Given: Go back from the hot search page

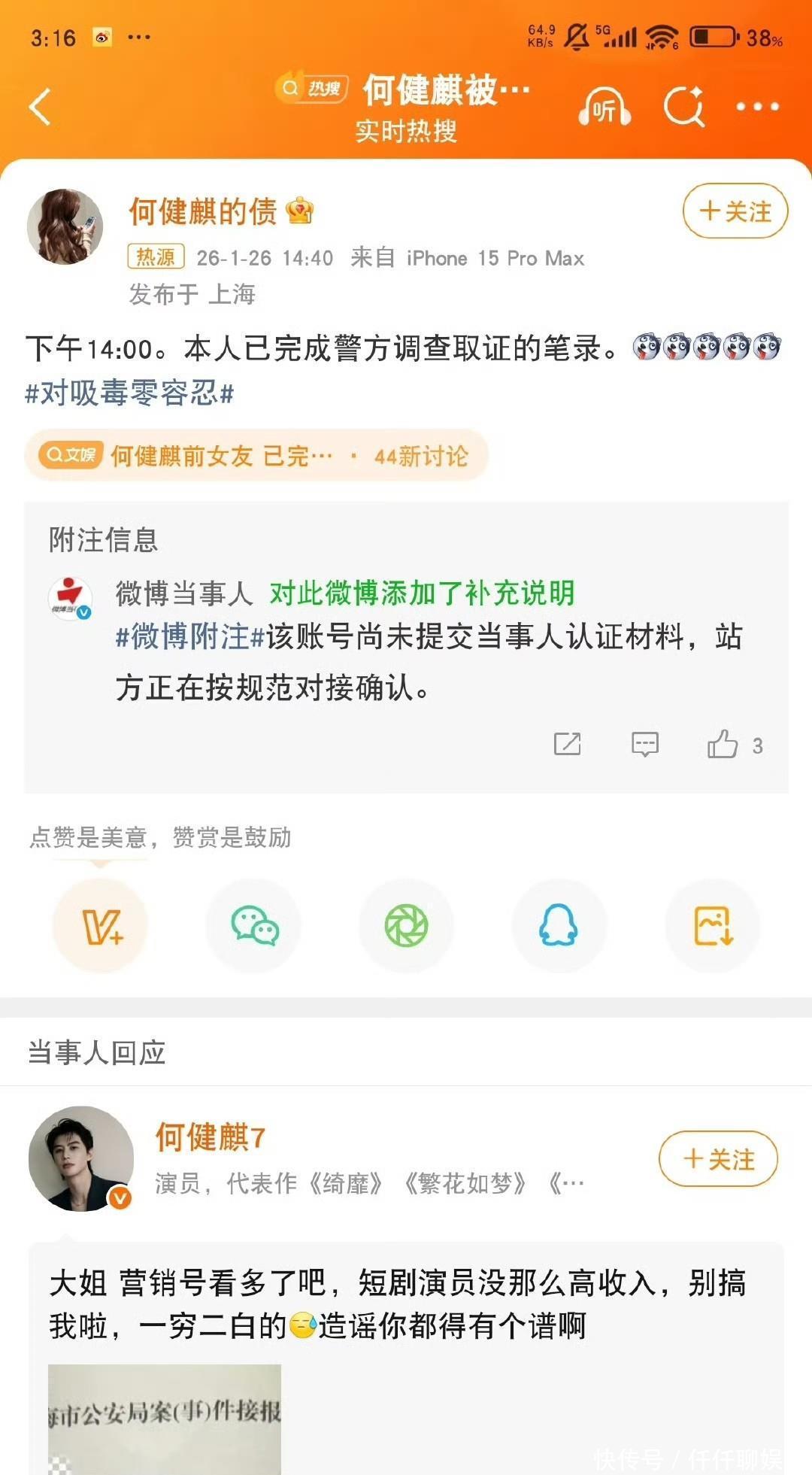Looking at the screenshot, I should [x=41, y=106].
